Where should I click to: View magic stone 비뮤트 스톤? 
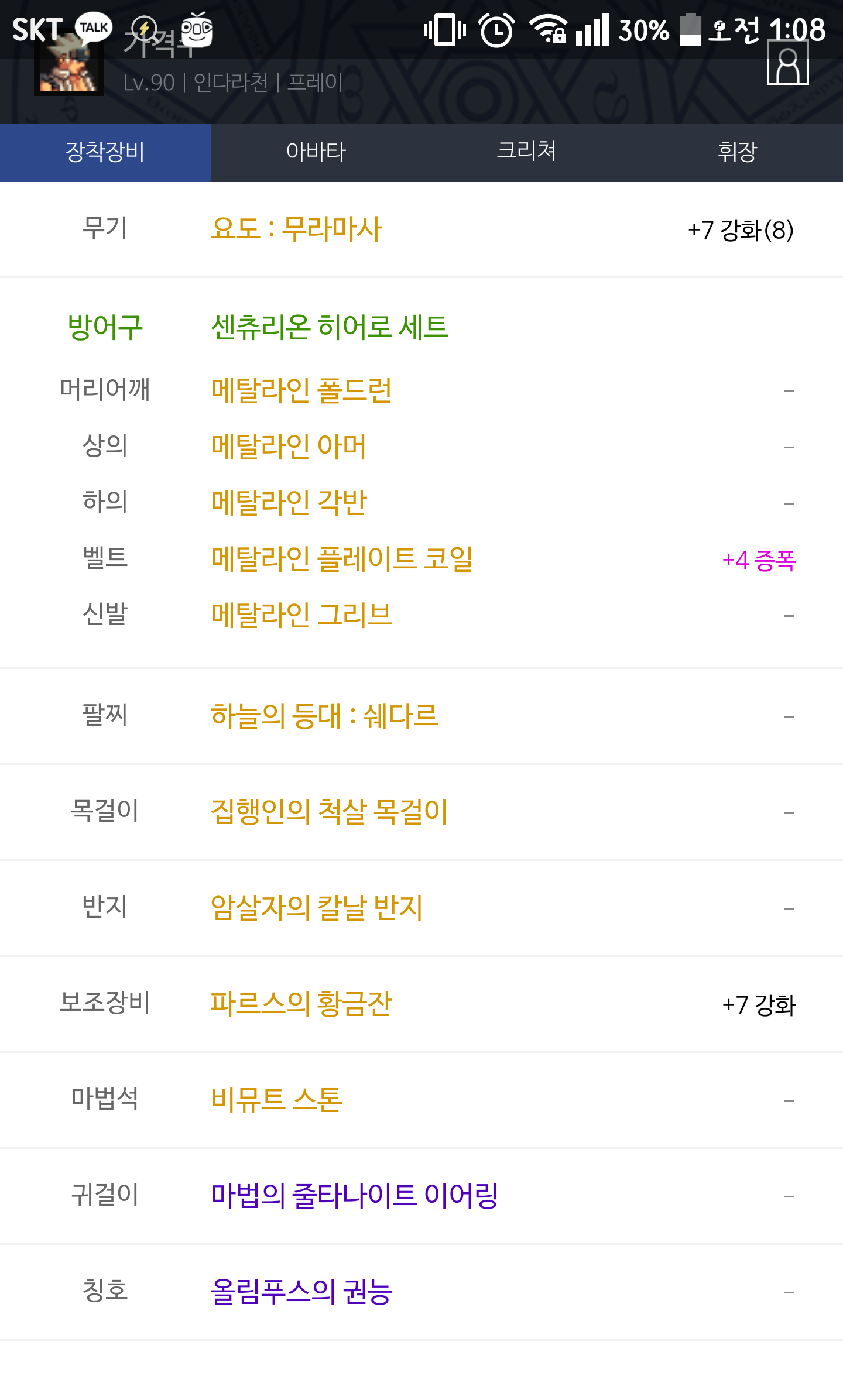[276, 1100]
